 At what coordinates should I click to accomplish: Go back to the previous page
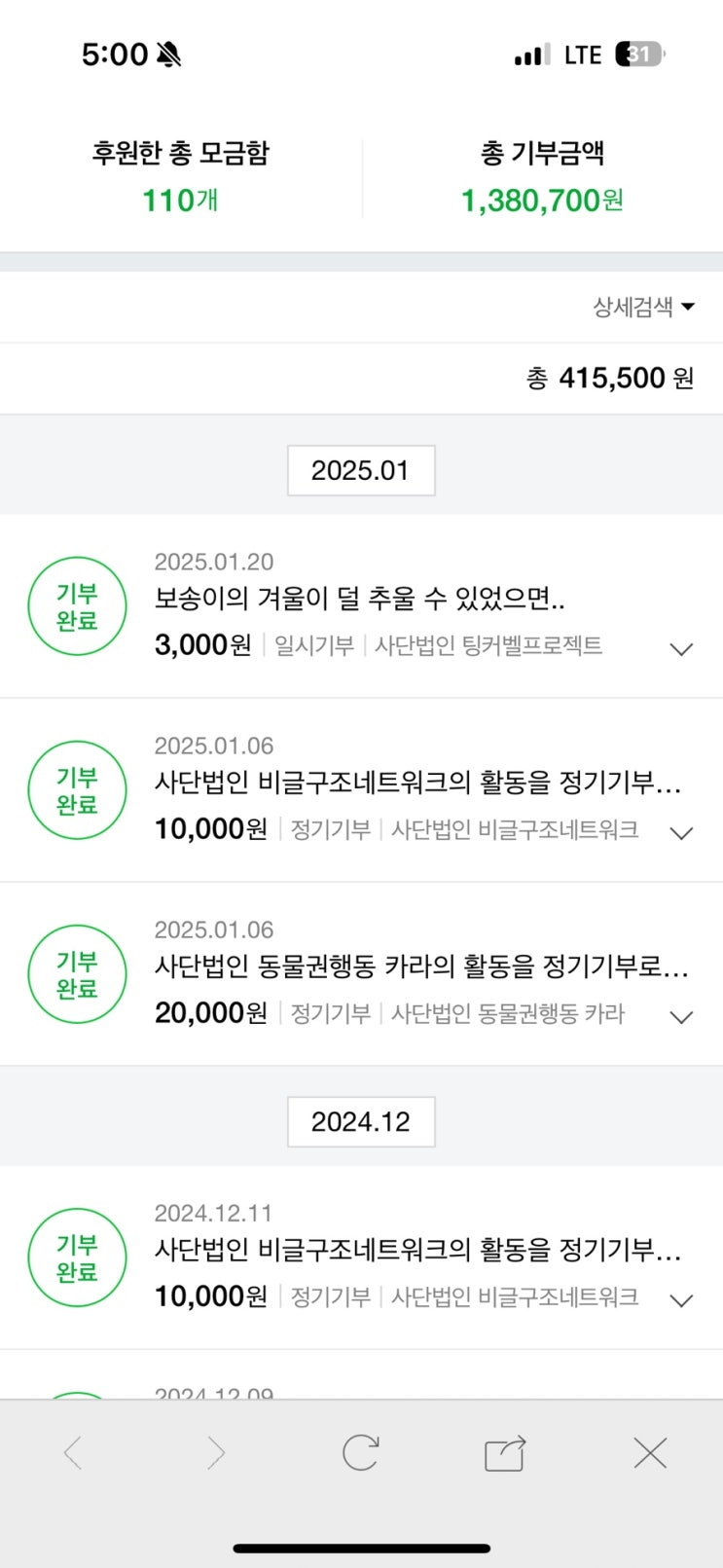point(73,1453)
